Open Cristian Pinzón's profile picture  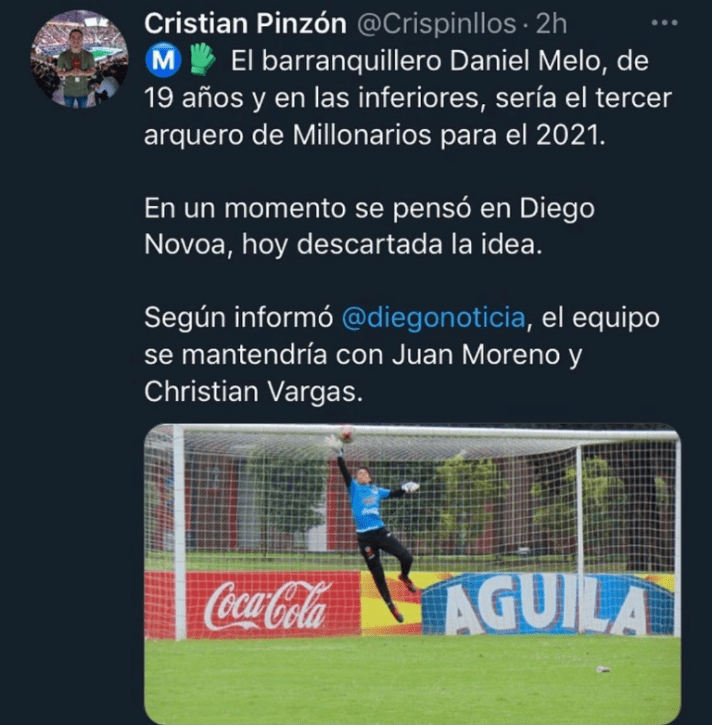pos(79,60)
